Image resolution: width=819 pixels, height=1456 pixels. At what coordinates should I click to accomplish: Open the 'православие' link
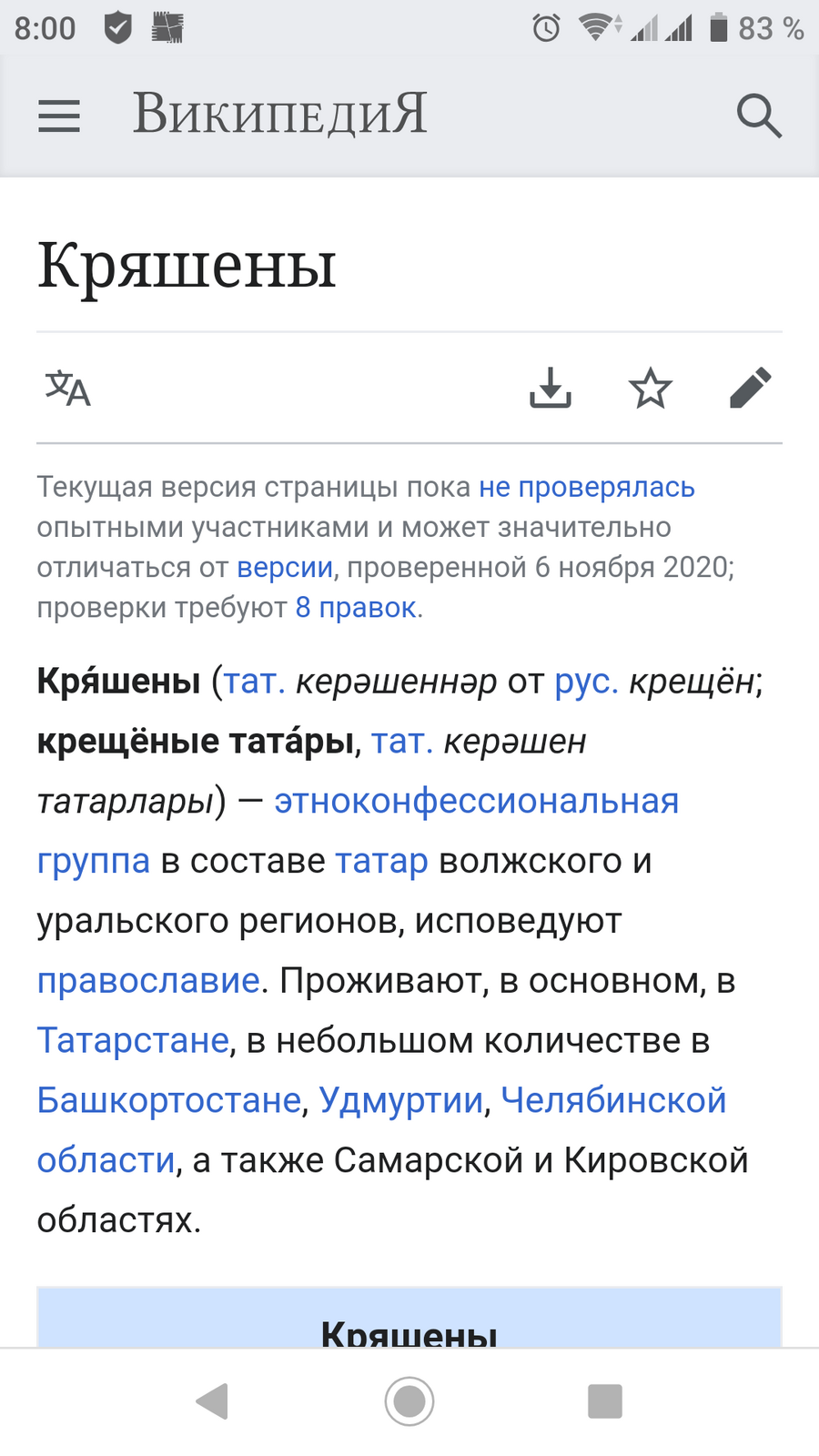(148, 981)
